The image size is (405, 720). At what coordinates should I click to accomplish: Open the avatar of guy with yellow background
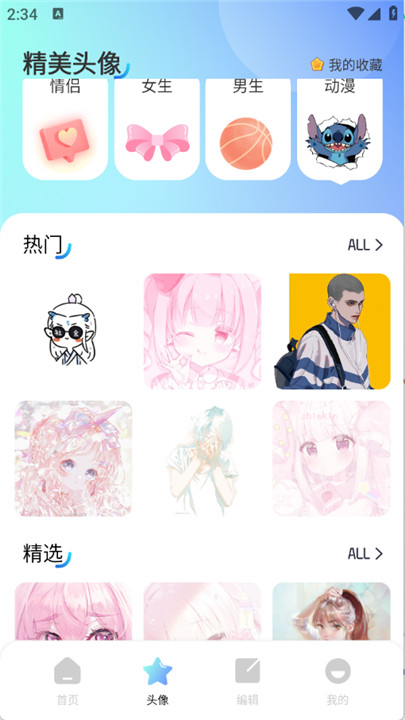(x=332, y=331)
